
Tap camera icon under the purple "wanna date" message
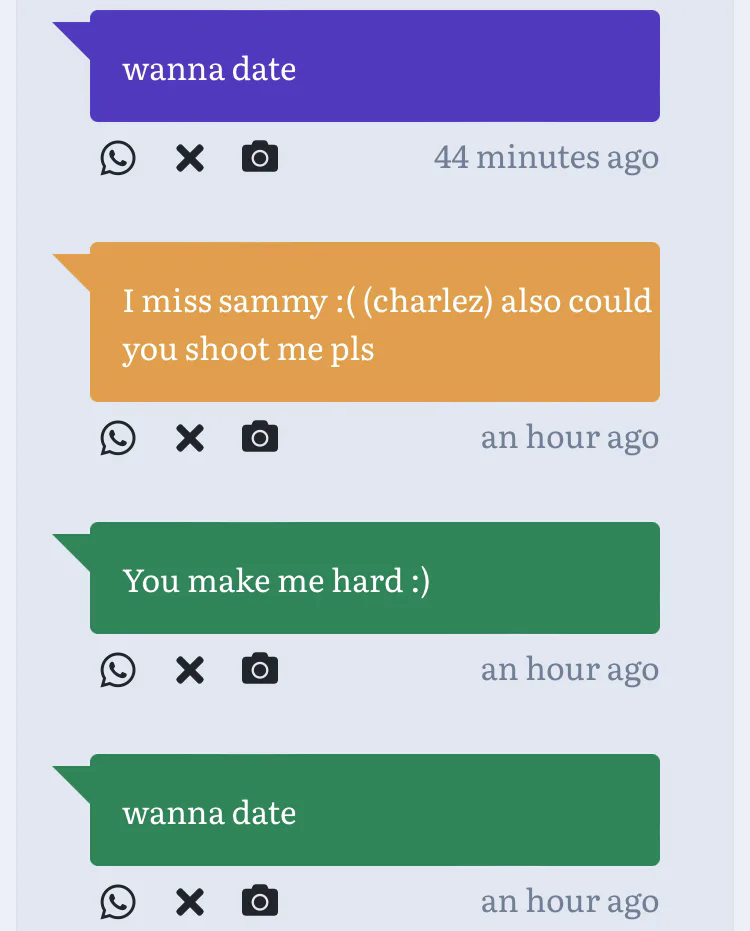[260, 157]
